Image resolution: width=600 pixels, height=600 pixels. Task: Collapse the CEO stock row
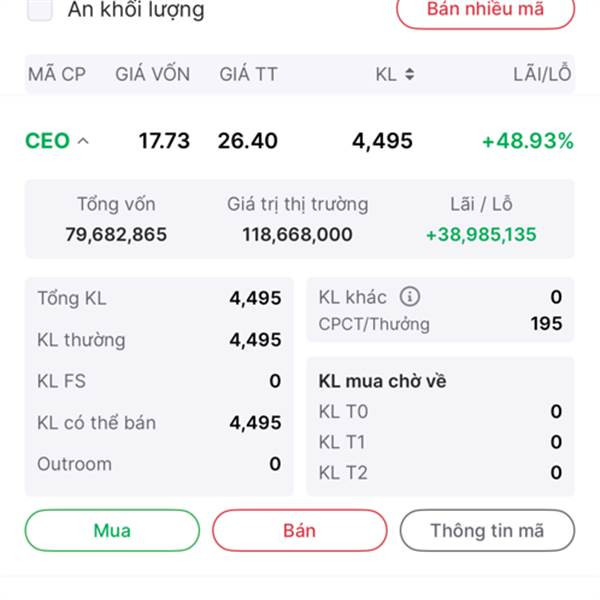click(83, 141)
